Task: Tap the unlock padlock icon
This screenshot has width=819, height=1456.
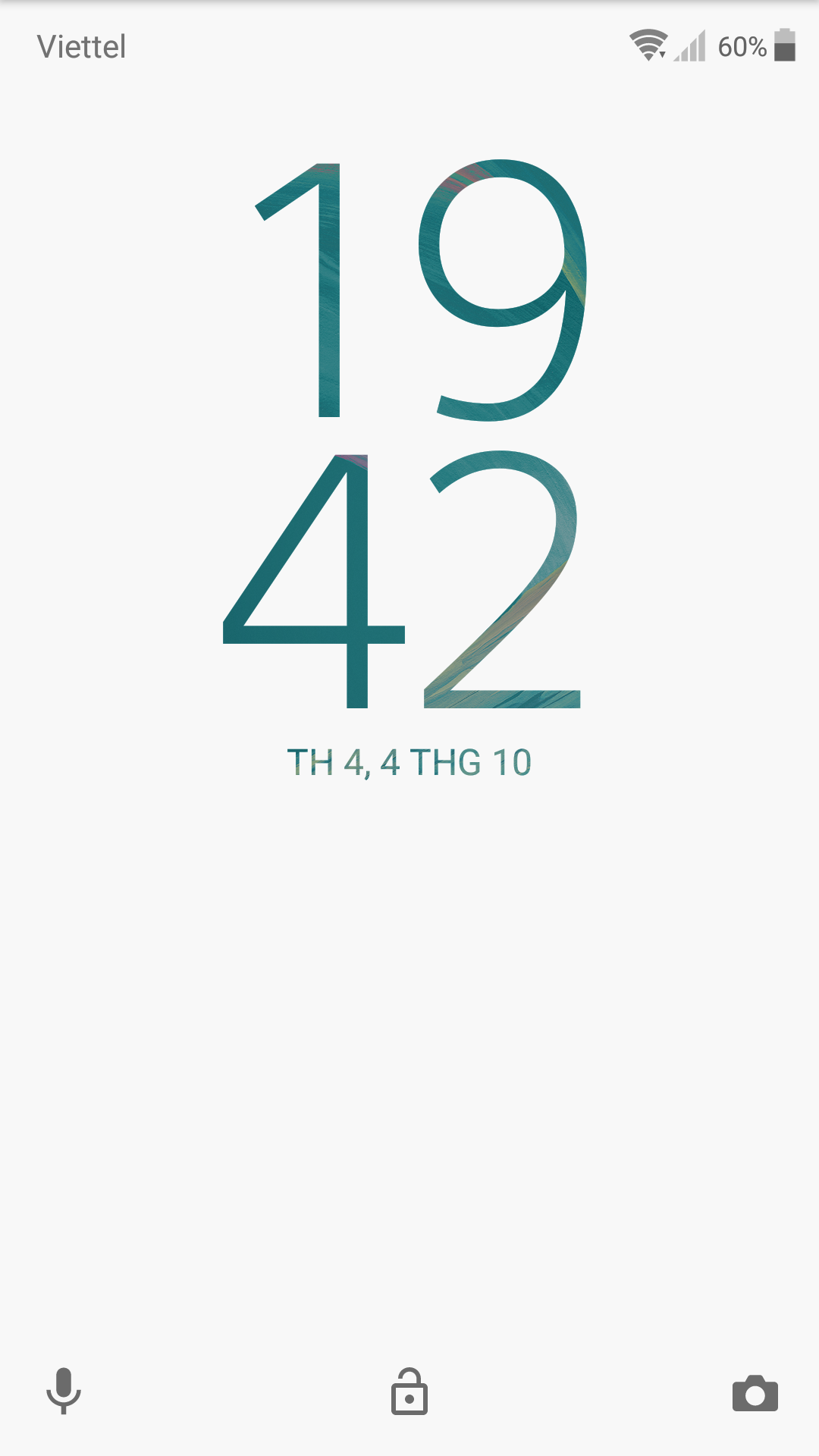Action: (x=409, y=1392)
